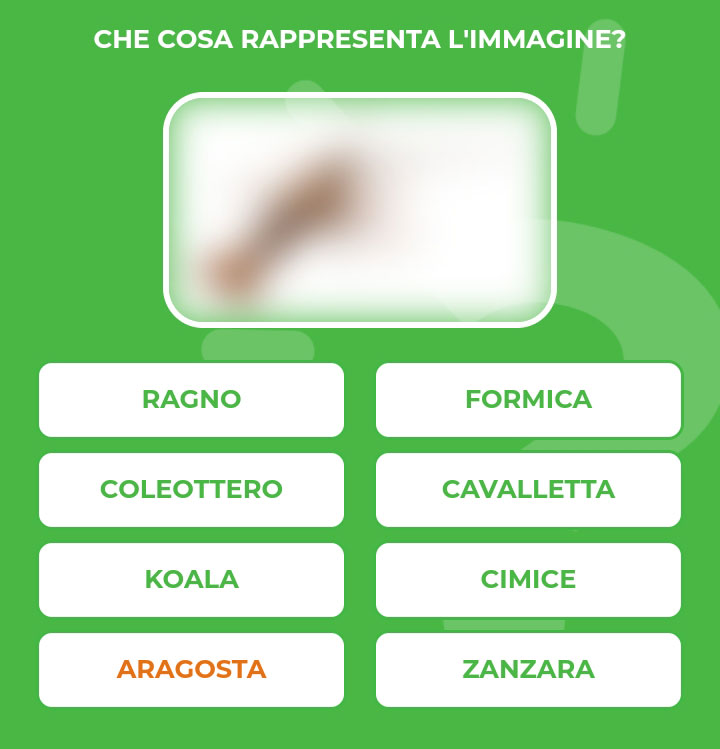
Task: Select CIMICE as your guess
Action: tap(528, 580)
